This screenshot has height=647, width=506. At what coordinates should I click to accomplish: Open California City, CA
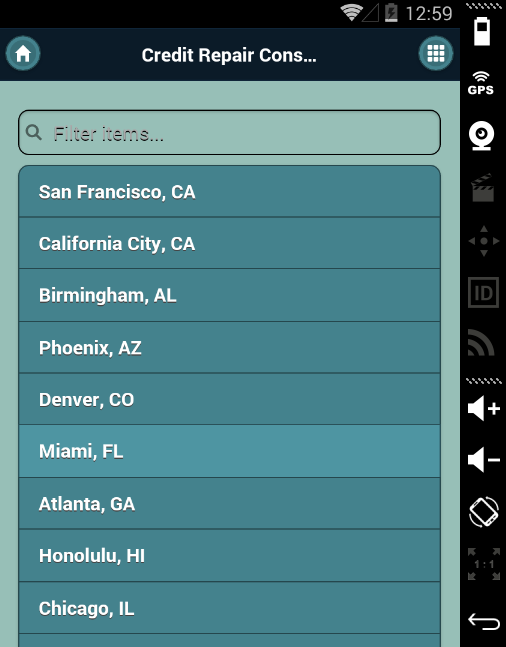[229, 243]
